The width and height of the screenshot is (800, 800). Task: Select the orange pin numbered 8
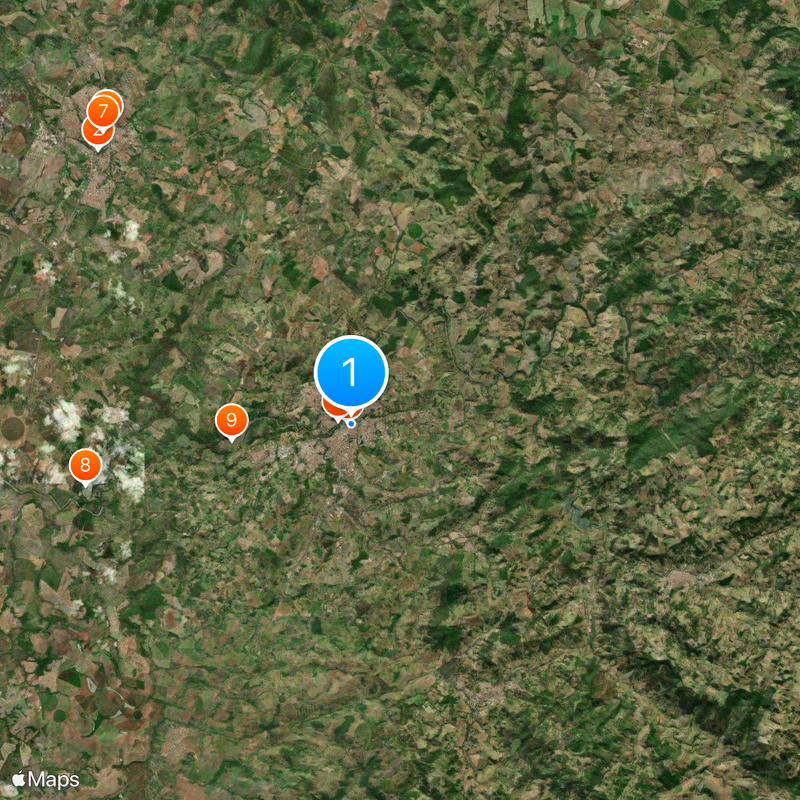coord(85,465)
